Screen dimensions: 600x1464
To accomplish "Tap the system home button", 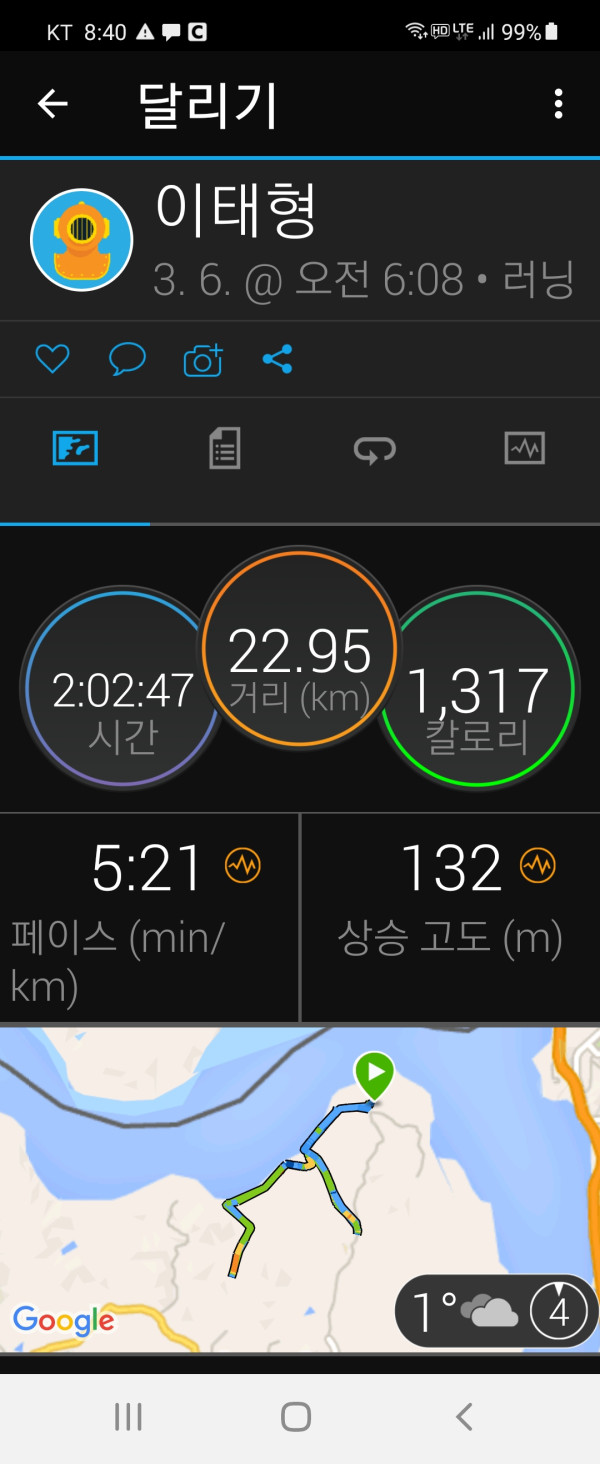I will point(296,1416).
